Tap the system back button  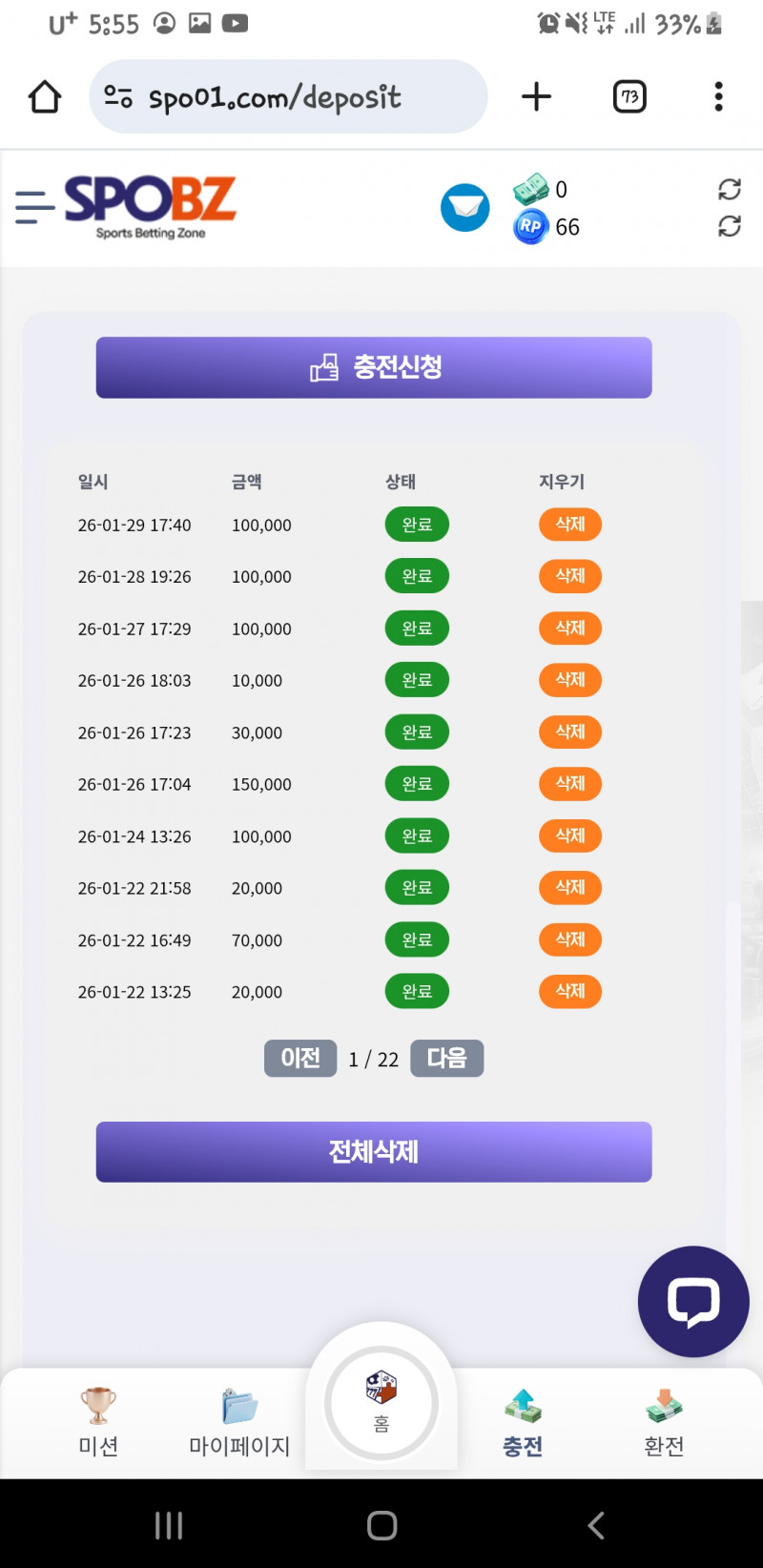coord(596,1525)
